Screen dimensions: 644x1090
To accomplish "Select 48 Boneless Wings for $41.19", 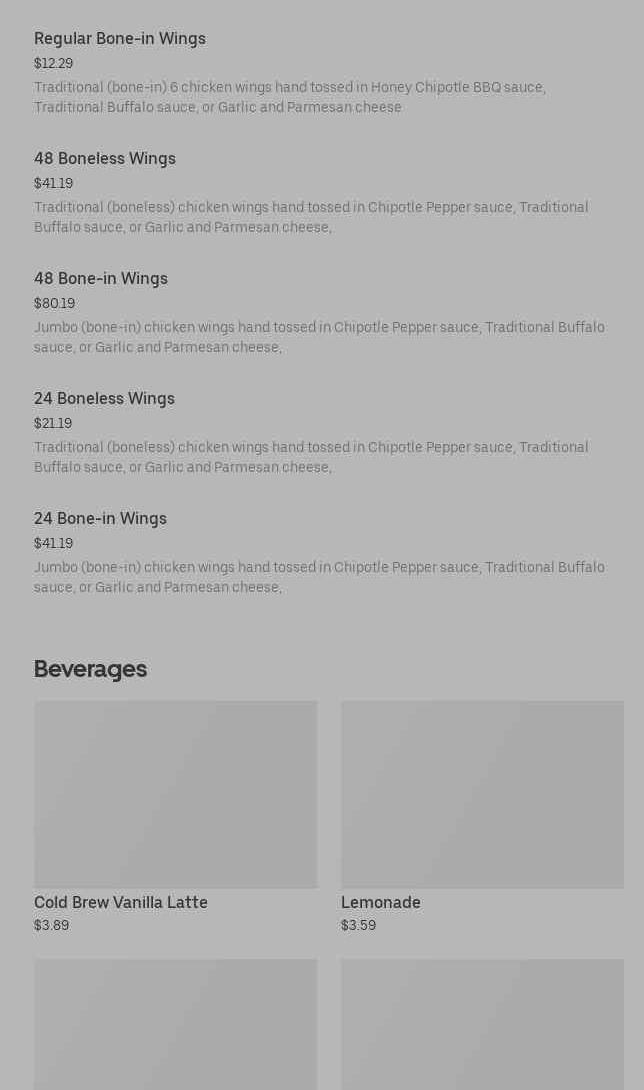I will (x=322, y=193).
